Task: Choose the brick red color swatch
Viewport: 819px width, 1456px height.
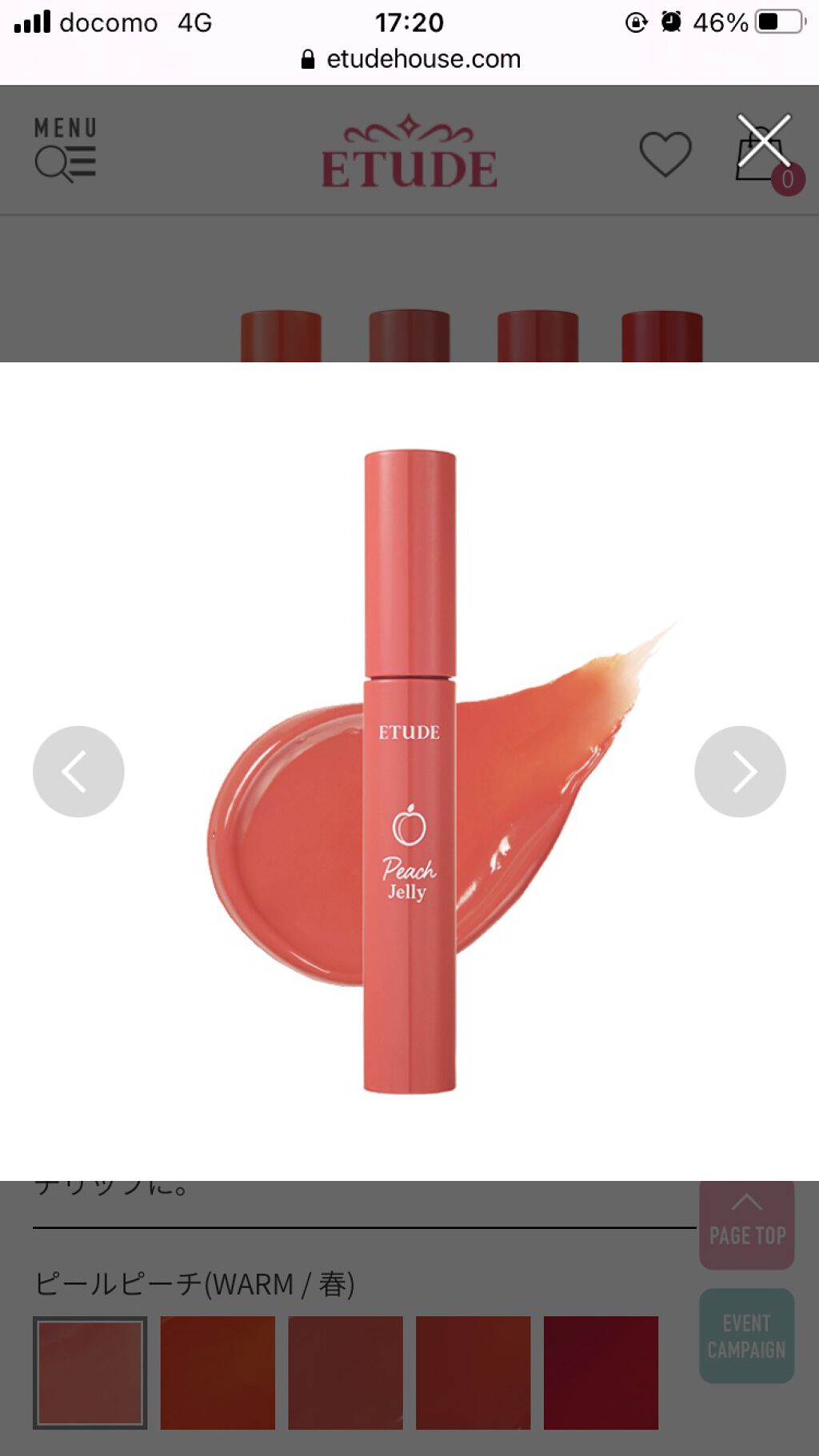Action: [x=473, y=1372]
